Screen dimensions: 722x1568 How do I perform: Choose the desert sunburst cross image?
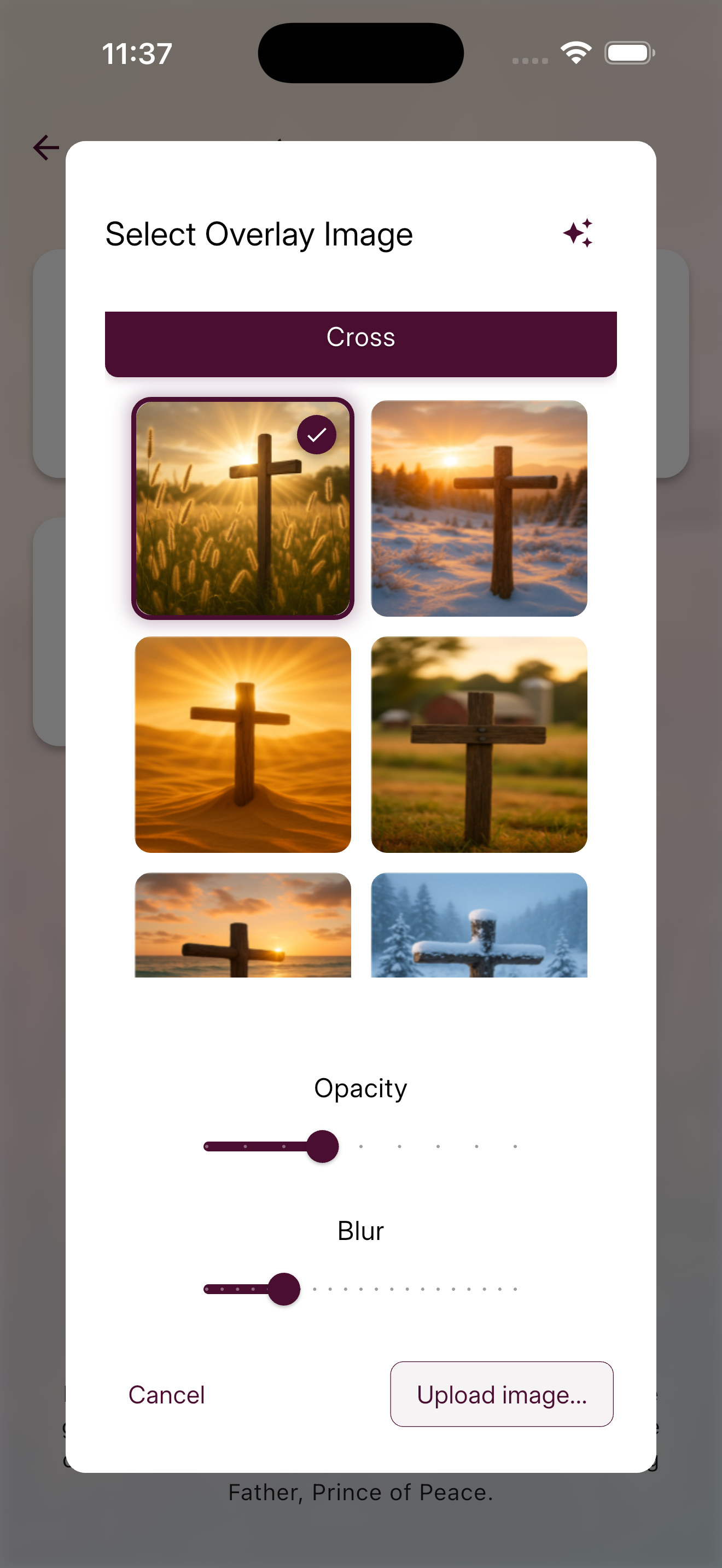pyautogui.click(x=243, y=745)
